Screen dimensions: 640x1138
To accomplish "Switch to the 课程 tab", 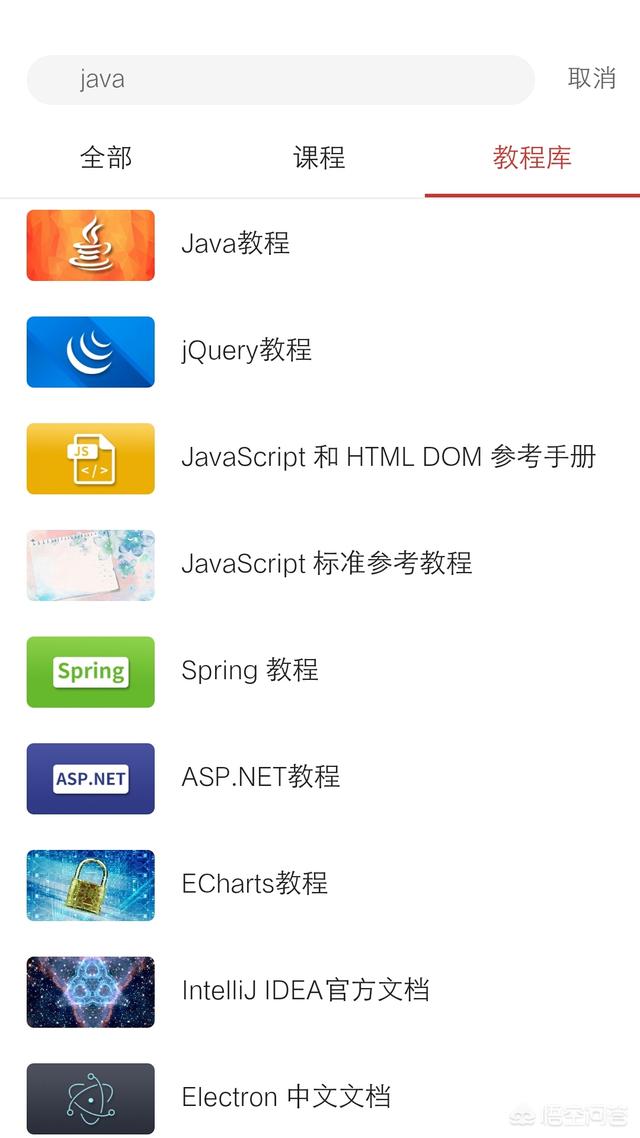I will pos(319,157).
